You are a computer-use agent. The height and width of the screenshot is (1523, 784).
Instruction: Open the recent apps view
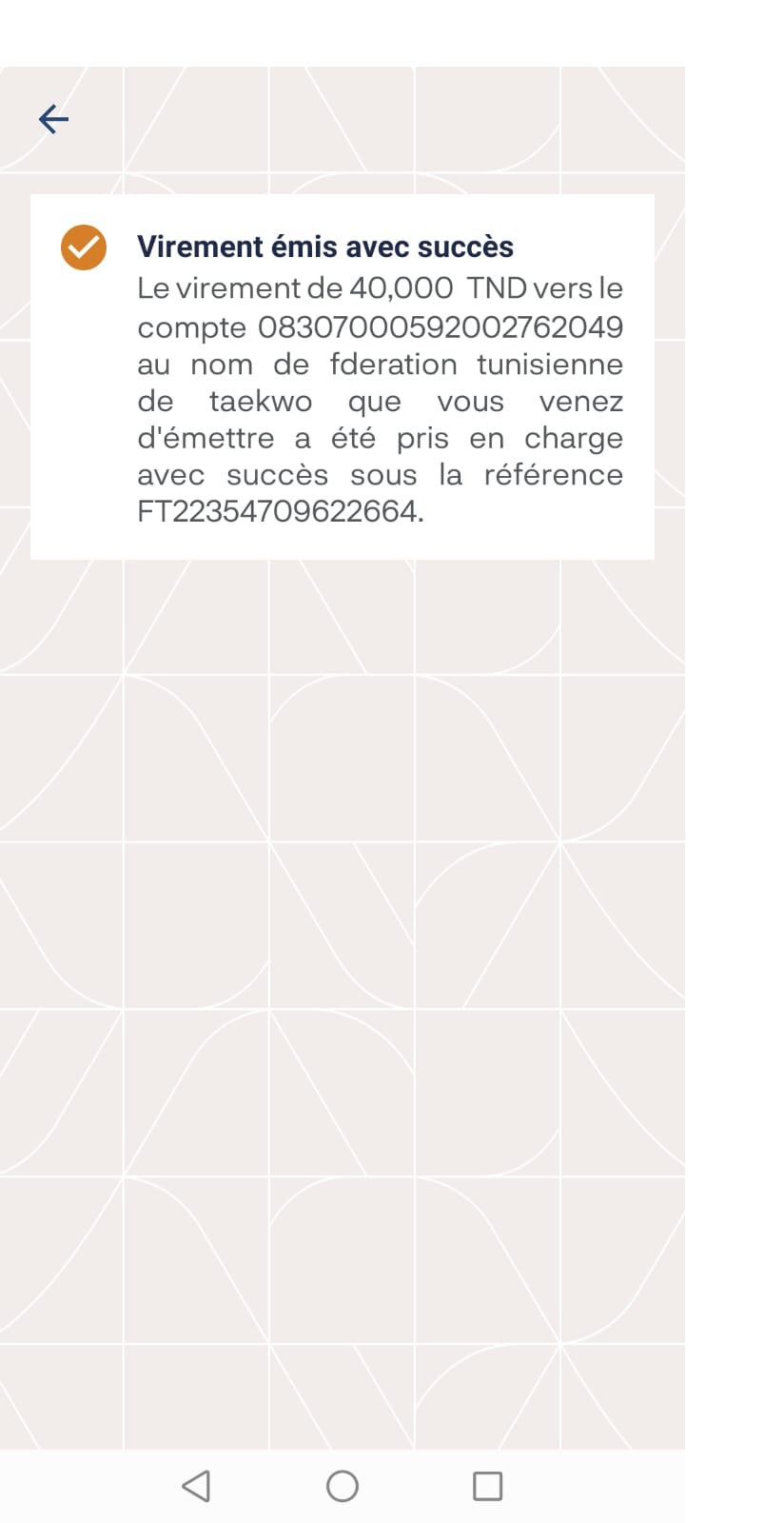click(x=487, y=1486)
